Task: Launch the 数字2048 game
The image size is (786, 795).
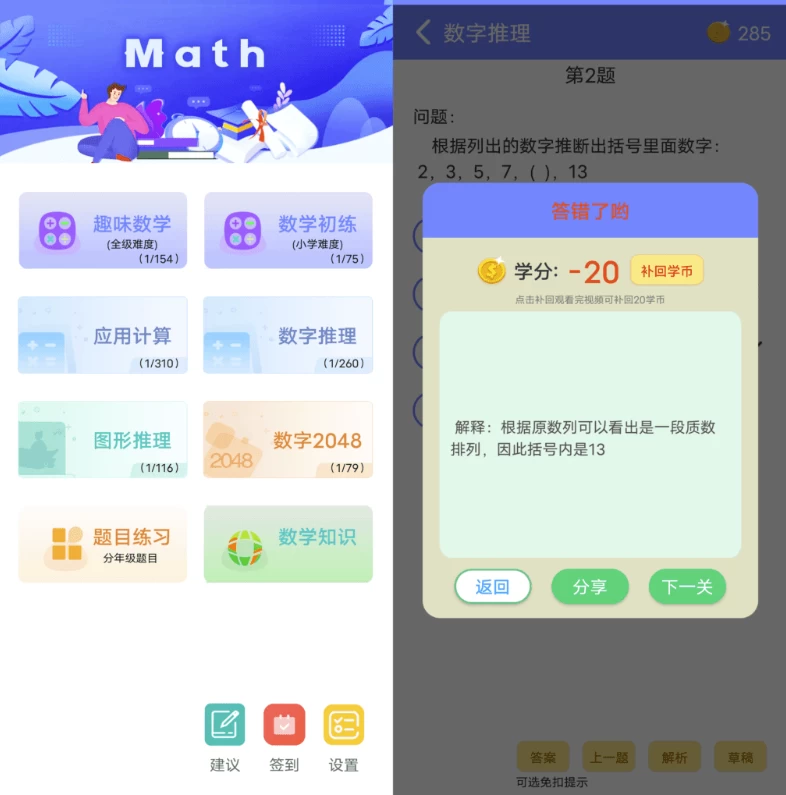Action: (x=288, y=440)
